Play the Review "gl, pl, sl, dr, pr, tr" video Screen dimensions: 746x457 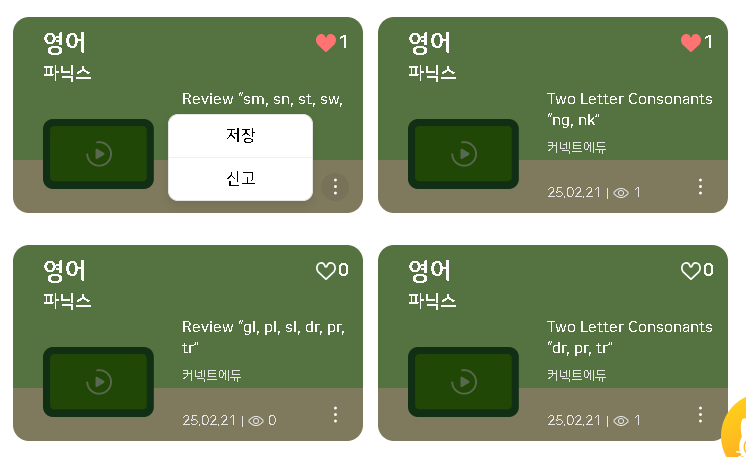click(x=98, y=382)
